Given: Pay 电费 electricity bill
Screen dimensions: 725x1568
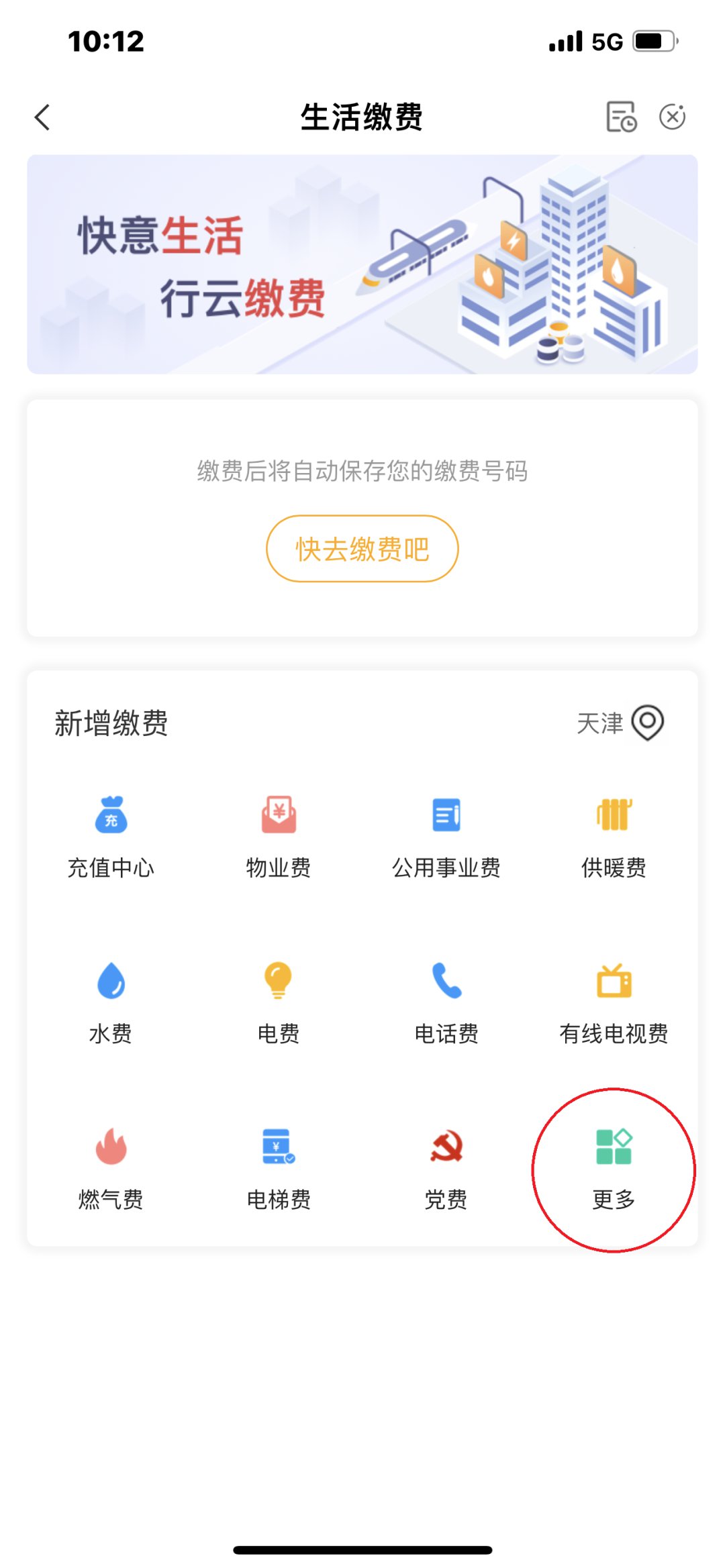Looking at the screenshot, I should (x=279, y=1002).
